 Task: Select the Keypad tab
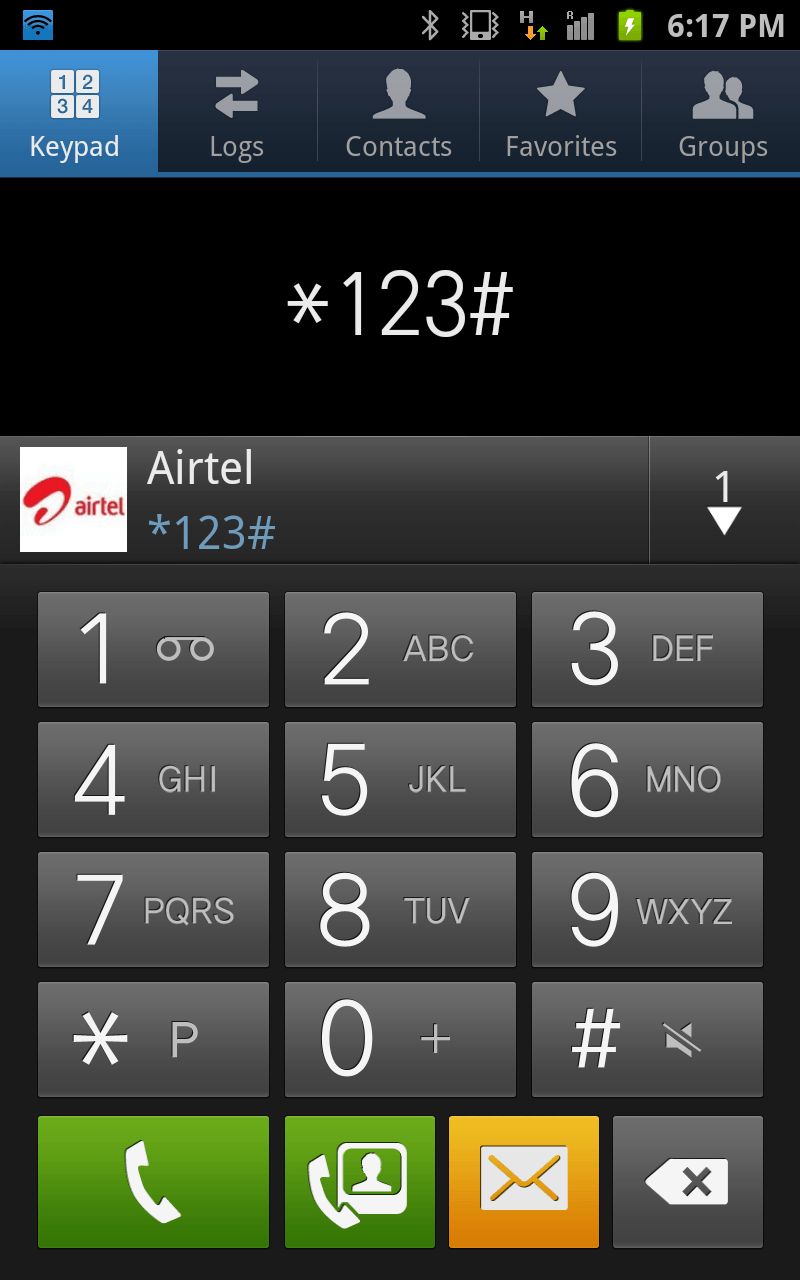[78, 112]
